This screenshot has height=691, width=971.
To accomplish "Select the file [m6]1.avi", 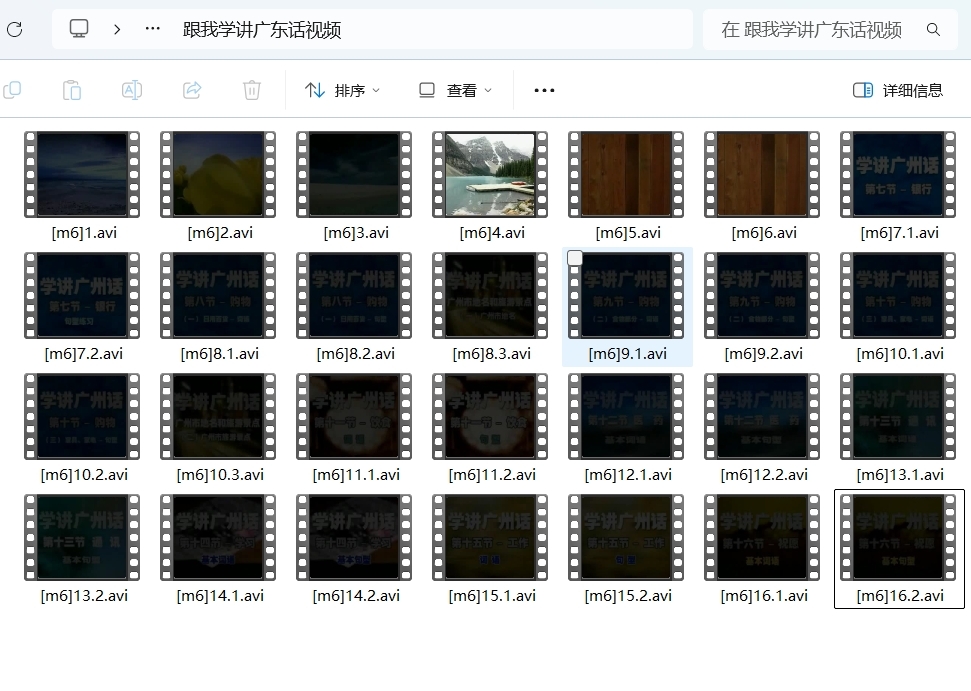I will click(82, 175).
